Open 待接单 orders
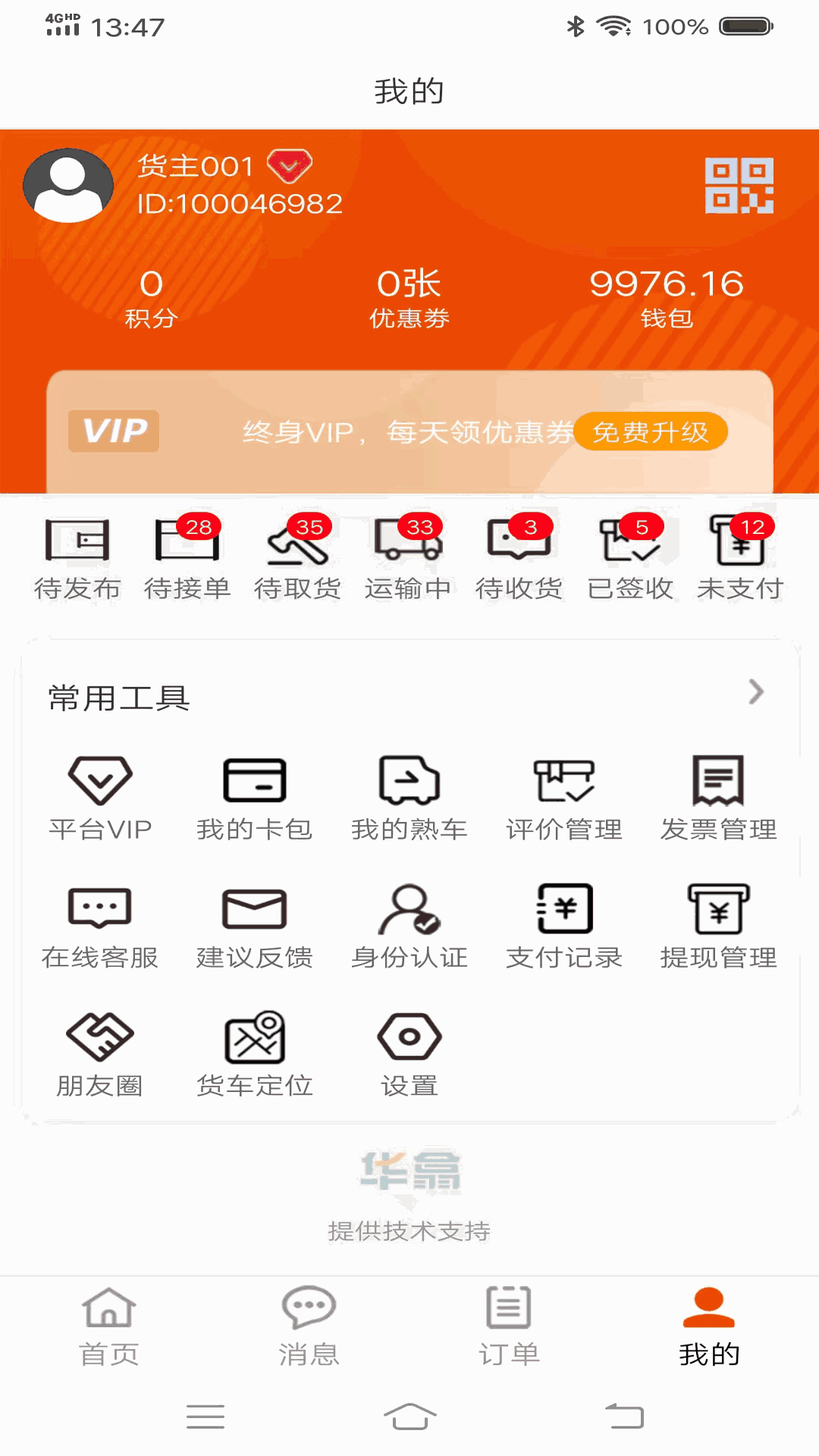Screen dimensions: 819x1456 tap(187, 557)
